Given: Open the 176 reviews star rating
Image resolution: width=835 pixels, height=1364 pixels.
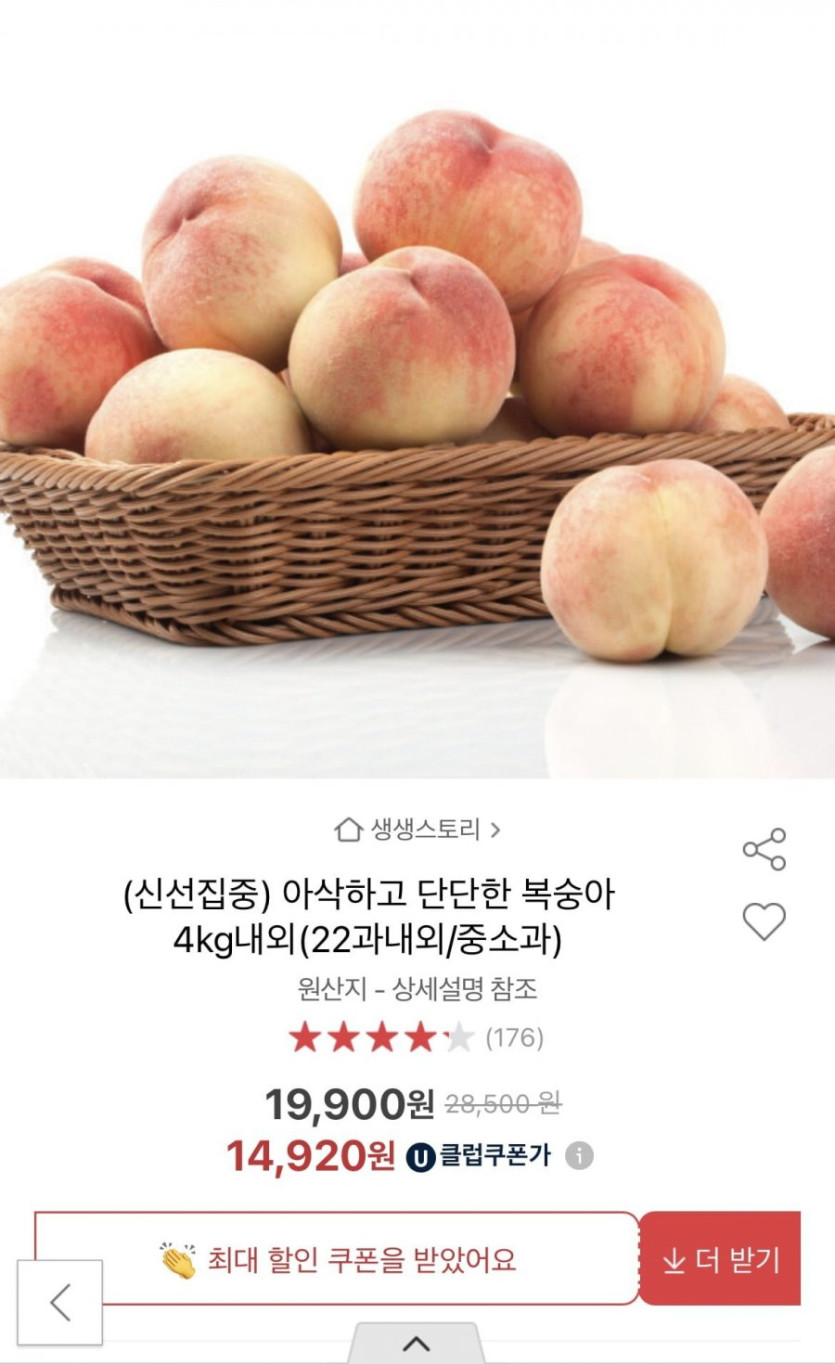Looking at the screenshot, I should [416, 1038].
